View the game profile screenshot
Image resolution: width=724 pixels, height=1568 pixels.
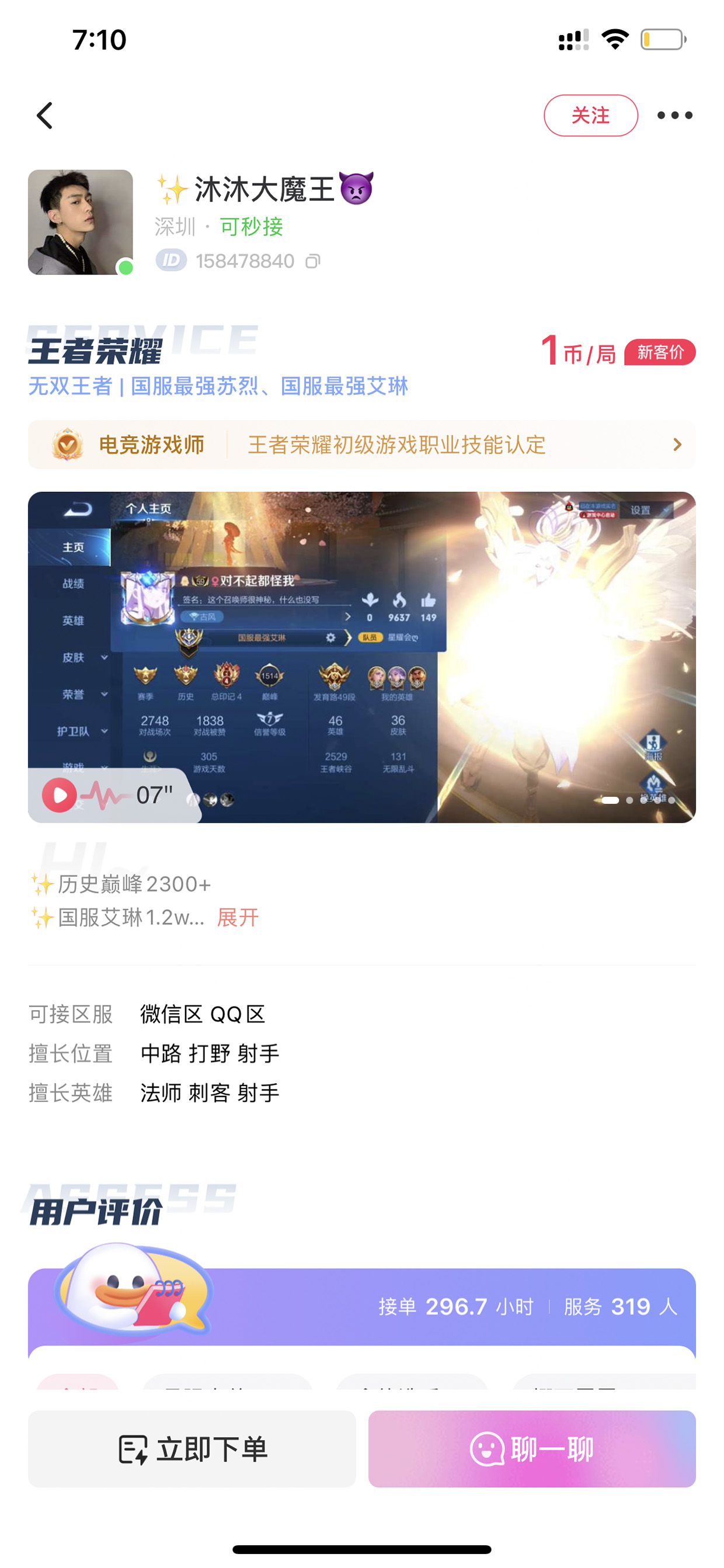click(x=361, y=657)
